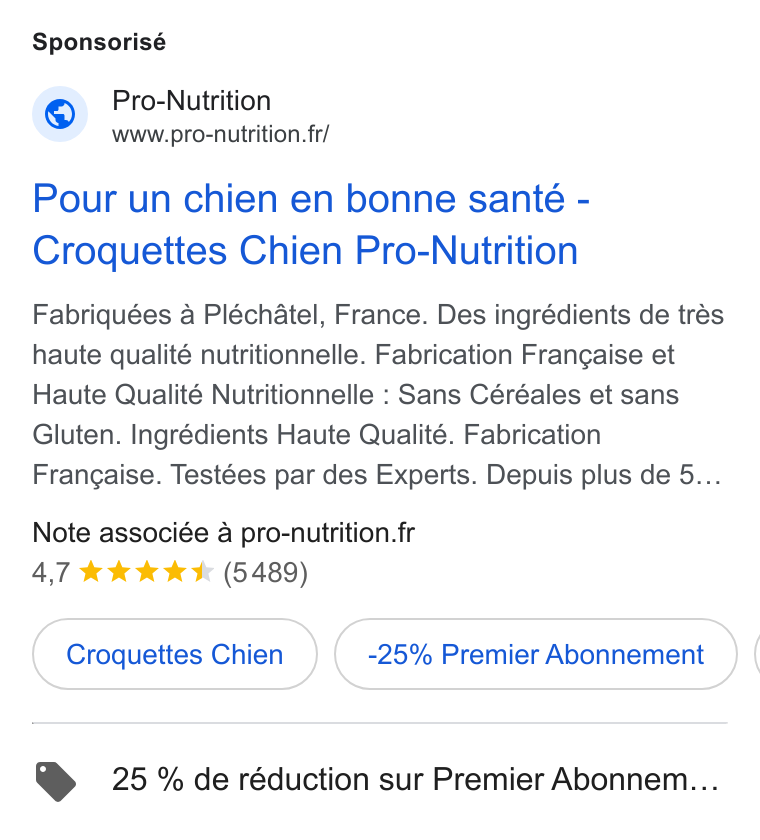Select the Croquettes Chien chip
The height and width of the screenshot is (840, 760).
click(175, 654)
